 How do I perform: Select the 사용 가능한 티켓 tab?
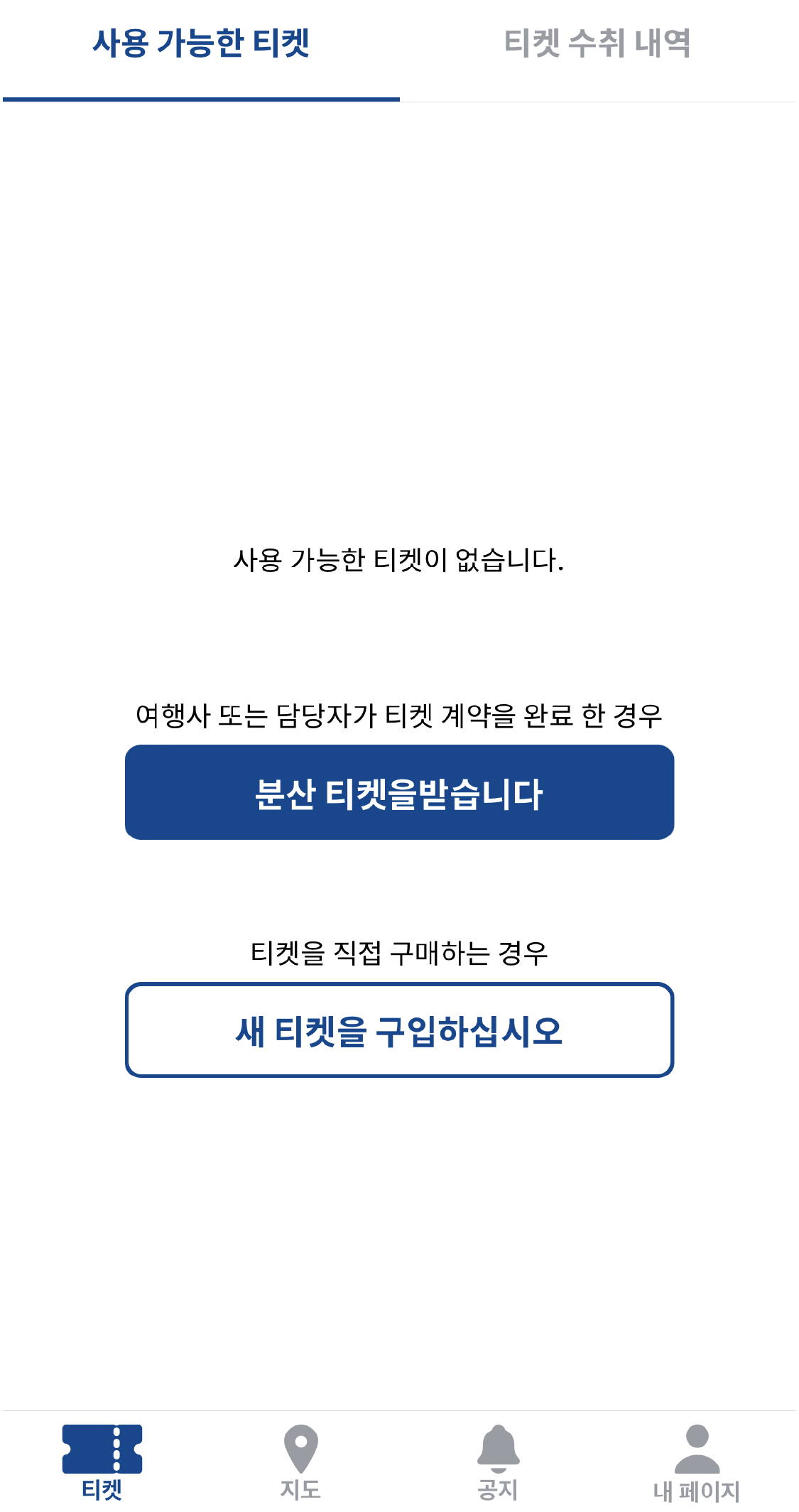(201, 43)
